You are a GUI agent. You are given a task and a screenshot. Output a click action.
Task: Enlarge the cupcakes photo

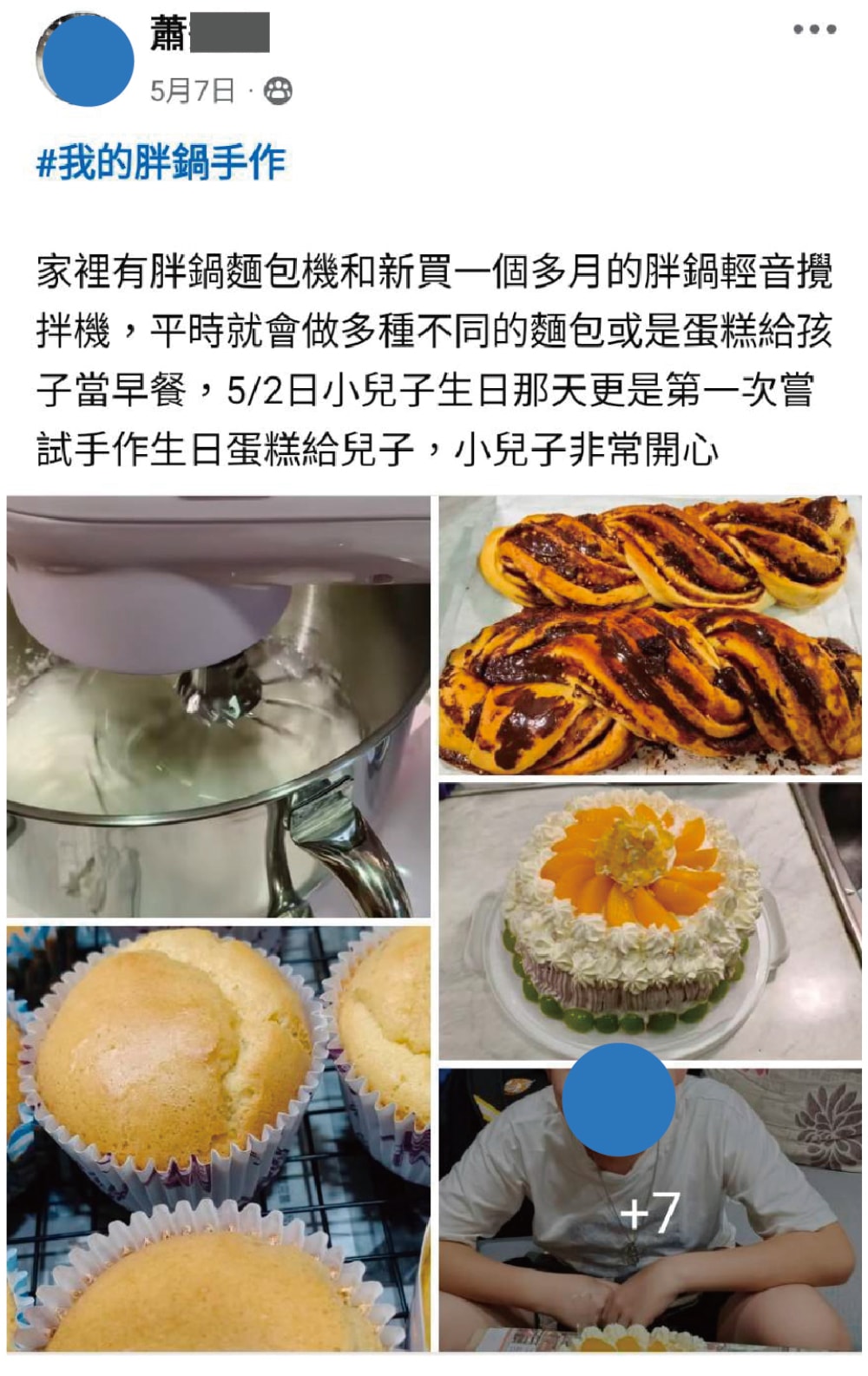[x=218, y=1137]
